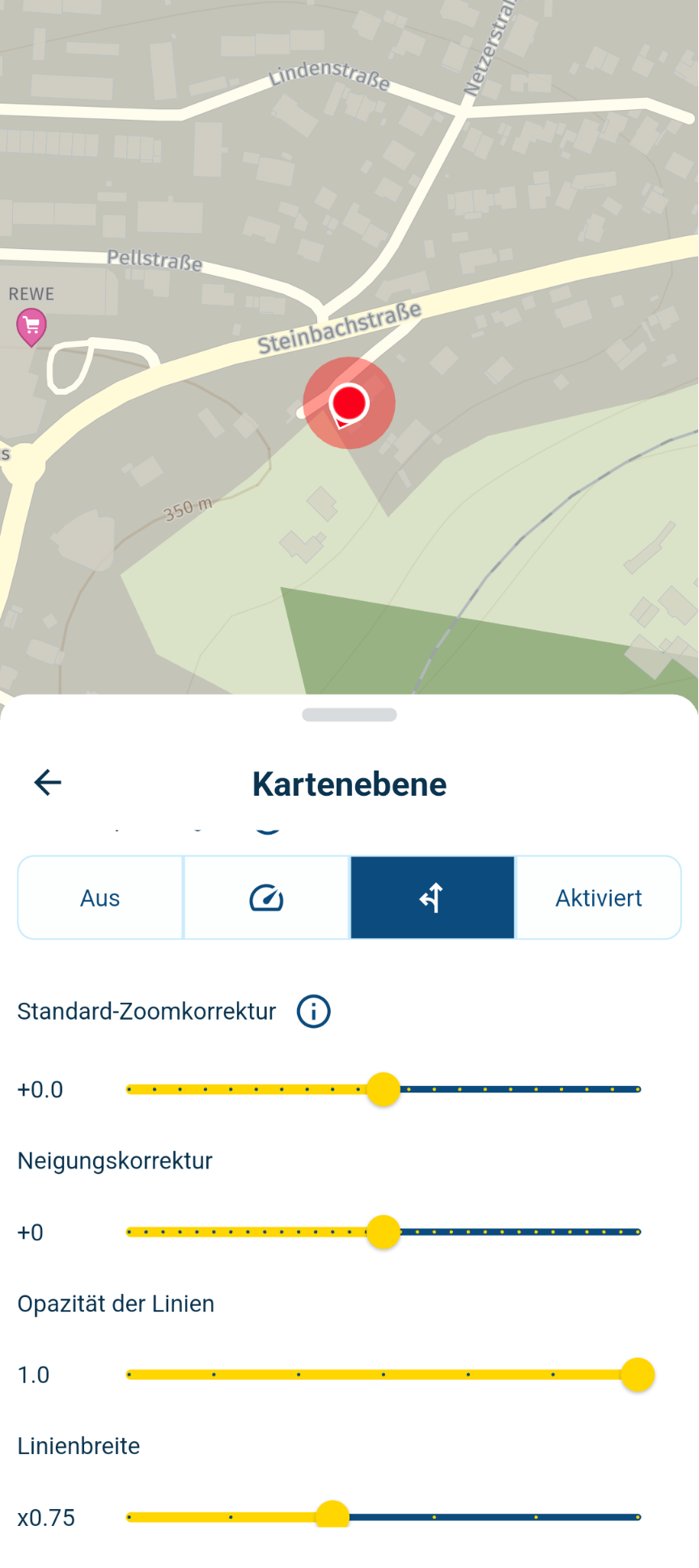Tap the red location marker on map

click(349, 403)
